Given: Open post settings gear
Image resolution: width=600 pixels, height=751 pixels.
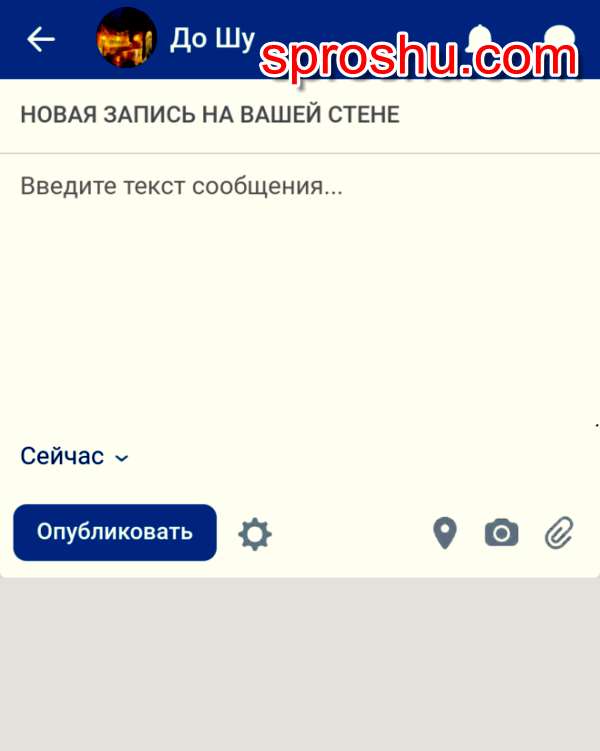Looking at the screenshot, I should pyautogui.click(x=255, y=535).
